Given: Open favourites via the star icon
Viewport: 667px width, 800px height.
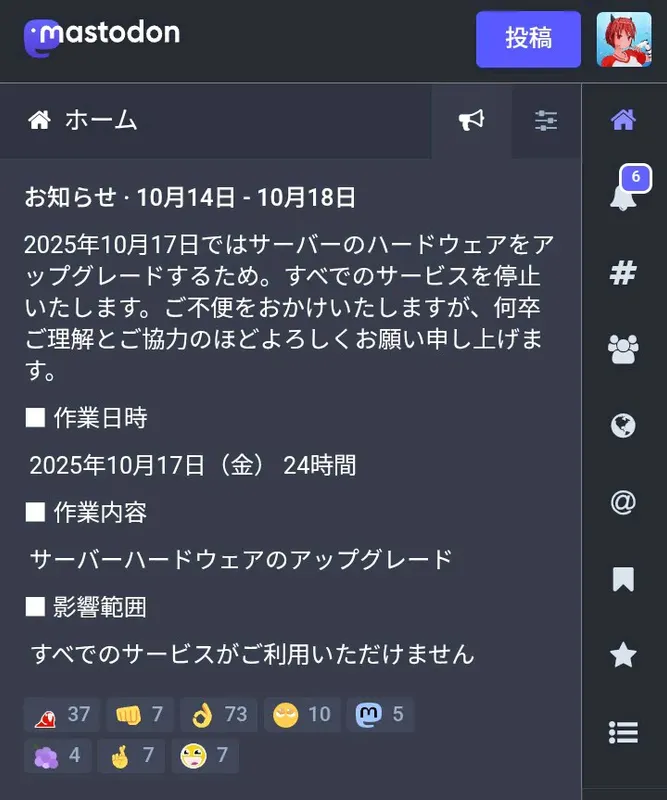Looking at the screenshot, I should click(x=623, y=655).
